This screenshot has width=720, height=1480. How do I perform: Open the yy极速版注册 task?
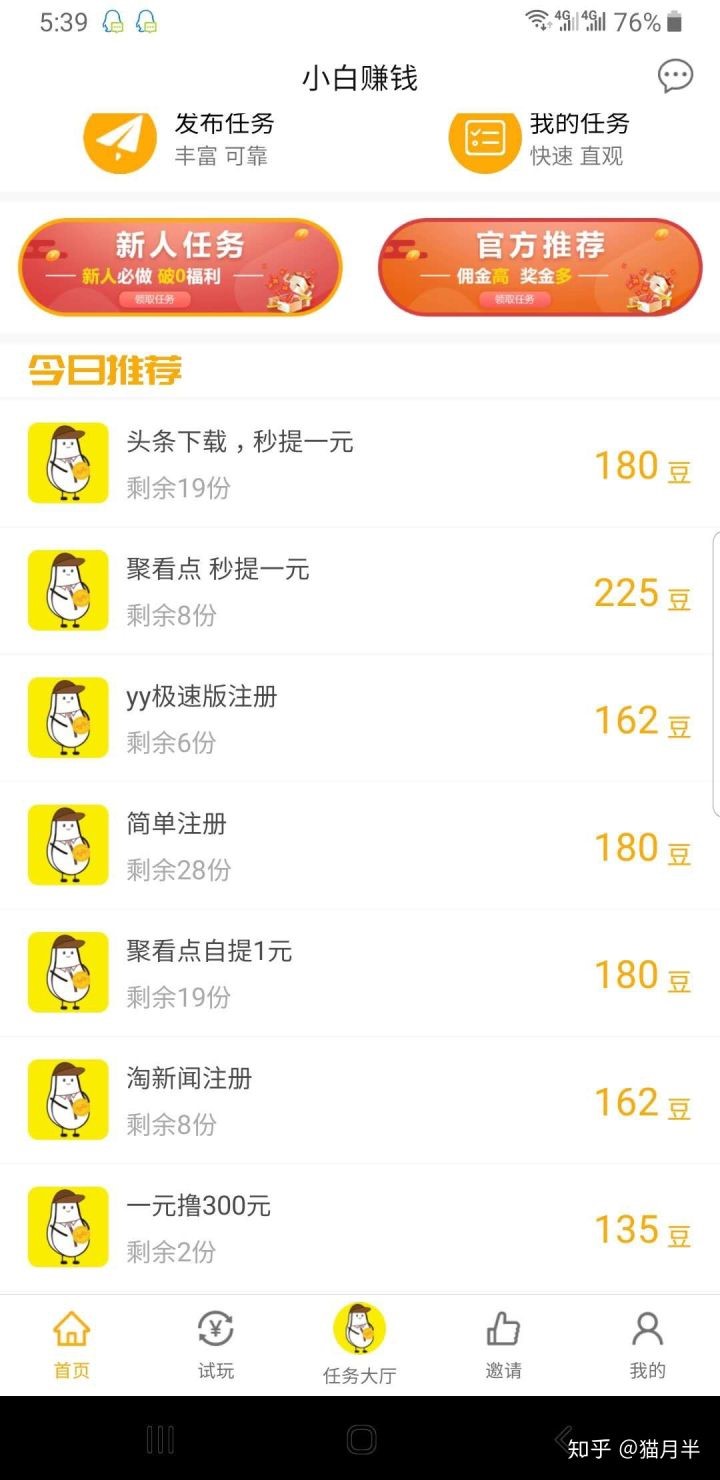click(x=360, y=717)
